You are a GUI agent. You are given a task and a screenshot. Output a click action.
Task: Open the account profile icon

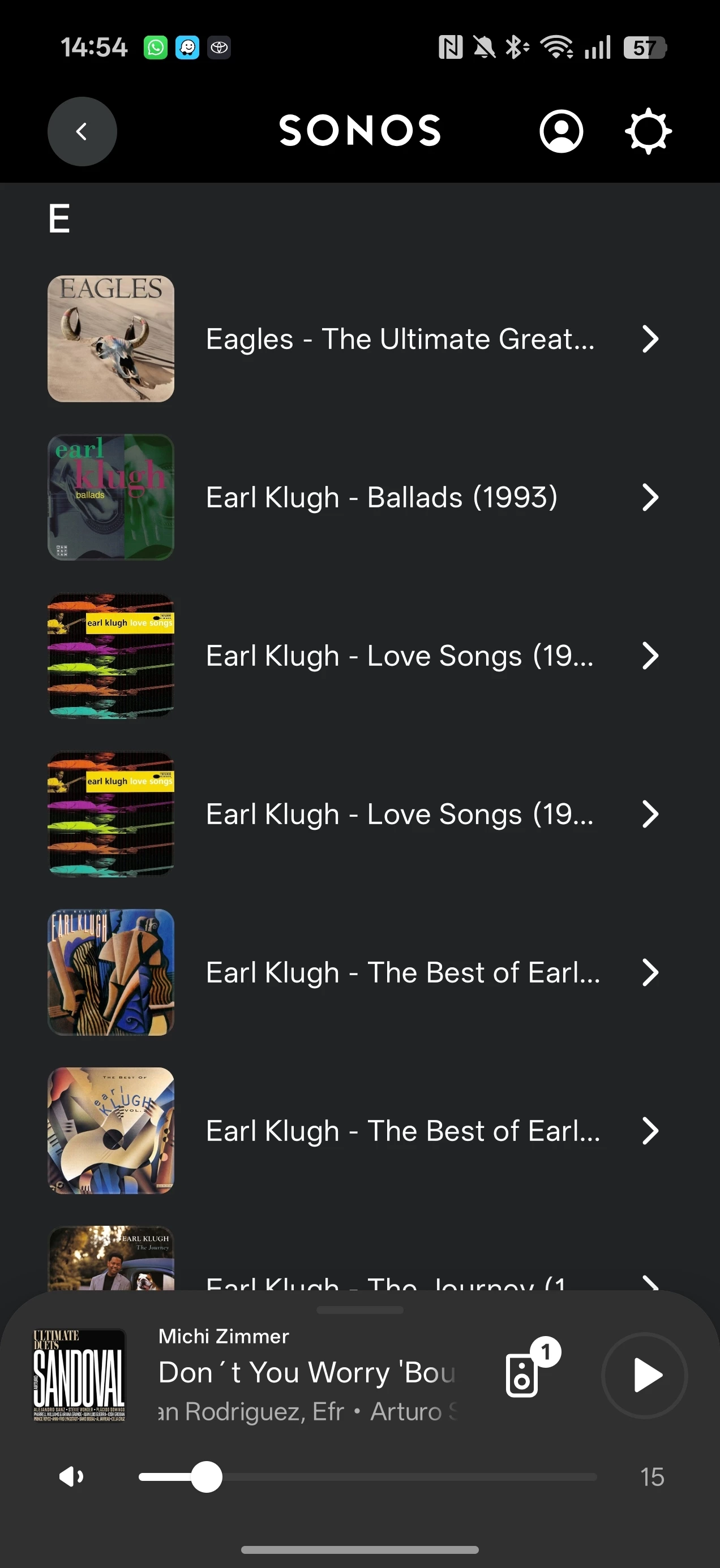(x=561, y=131)
